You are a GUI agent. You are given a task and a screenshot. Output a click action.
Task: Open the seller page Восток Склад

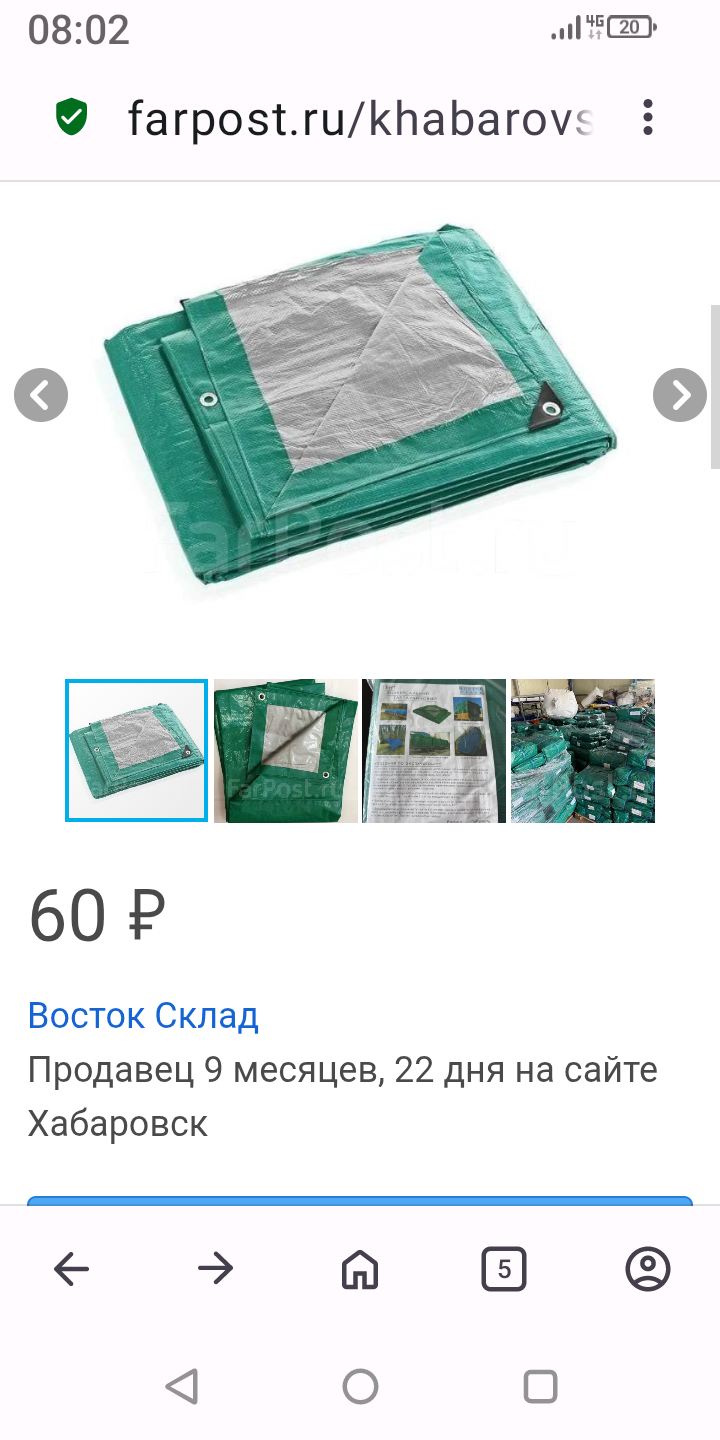pos(143,1016)
